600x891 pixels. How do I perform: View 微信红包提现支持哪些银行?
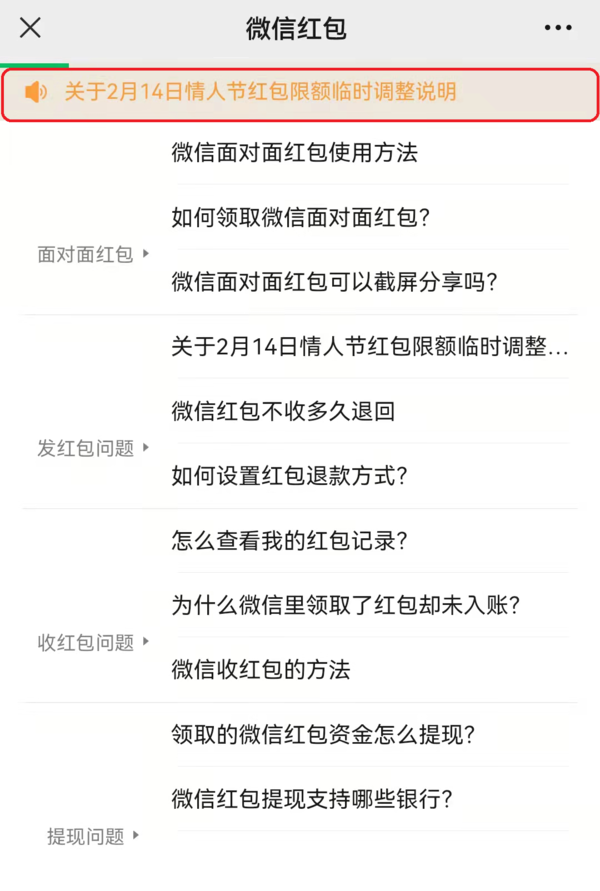[312, 800]
